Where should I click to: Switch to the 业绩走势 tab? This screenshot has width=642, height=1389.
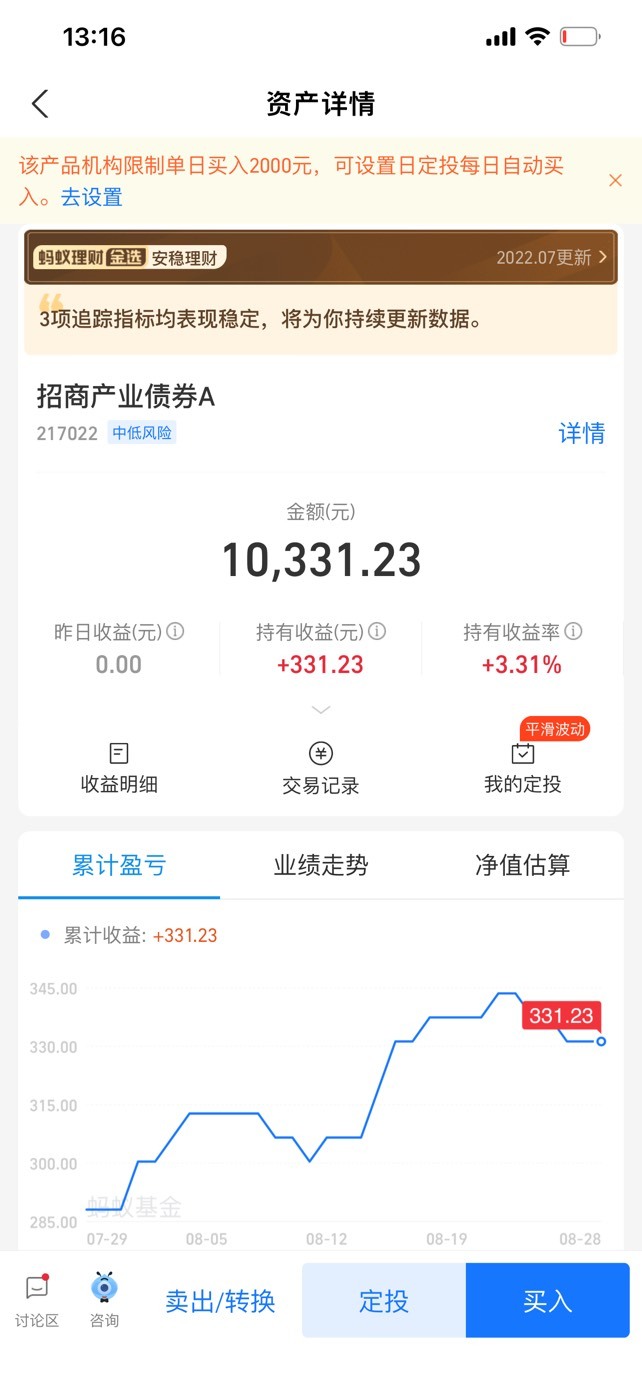pos(321,865)
